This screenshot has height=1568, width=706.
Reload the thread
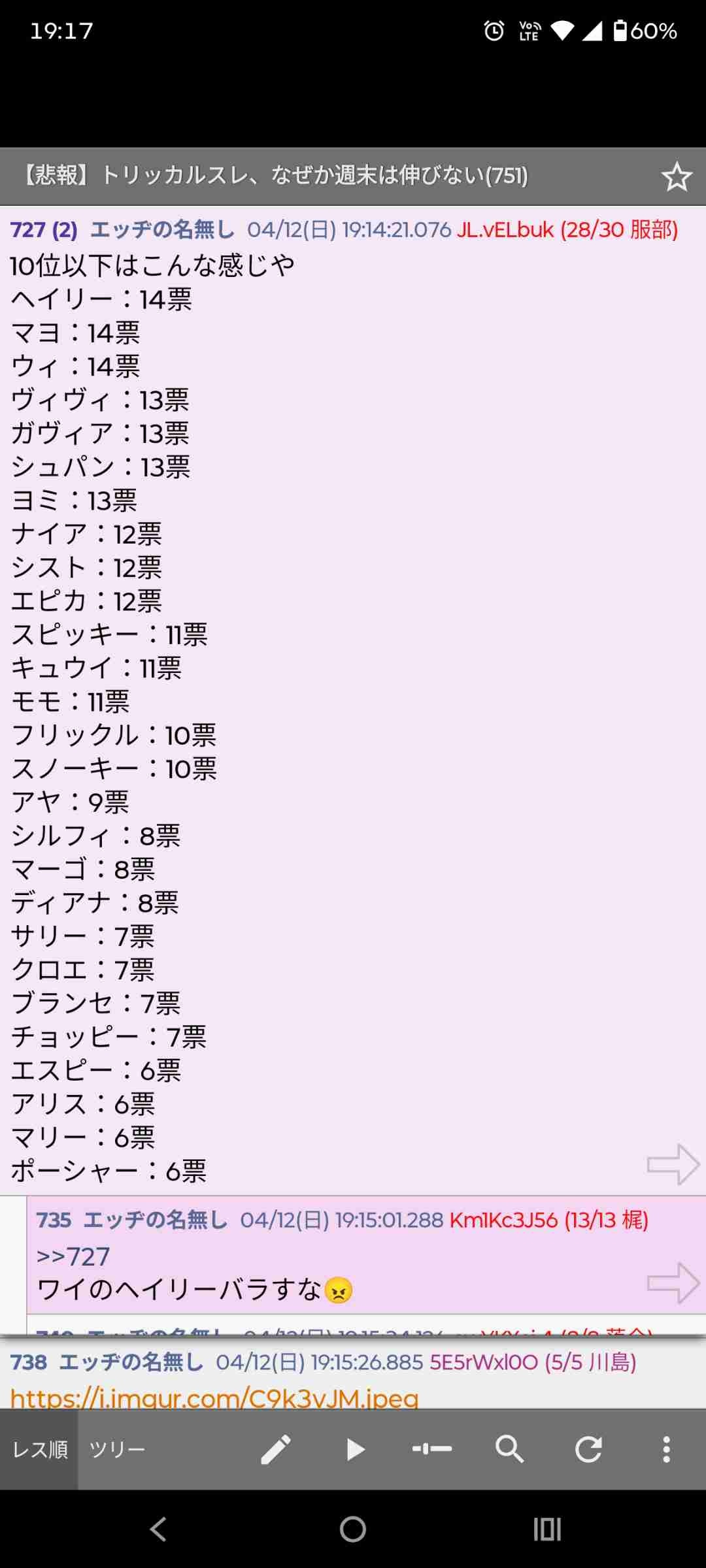tap(588, 1449)
